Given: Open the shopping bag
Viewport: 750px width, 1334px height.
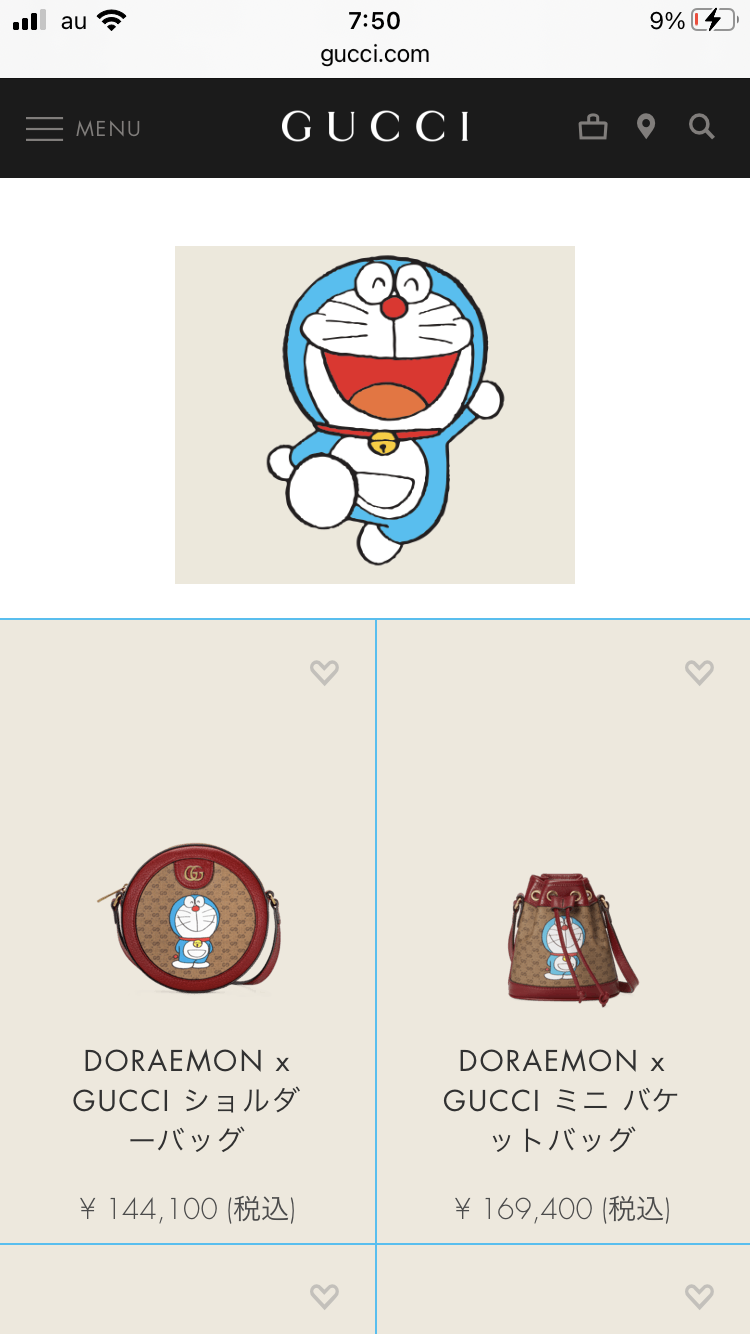Looking at the screenshot, I should click(x=593, y=127).
